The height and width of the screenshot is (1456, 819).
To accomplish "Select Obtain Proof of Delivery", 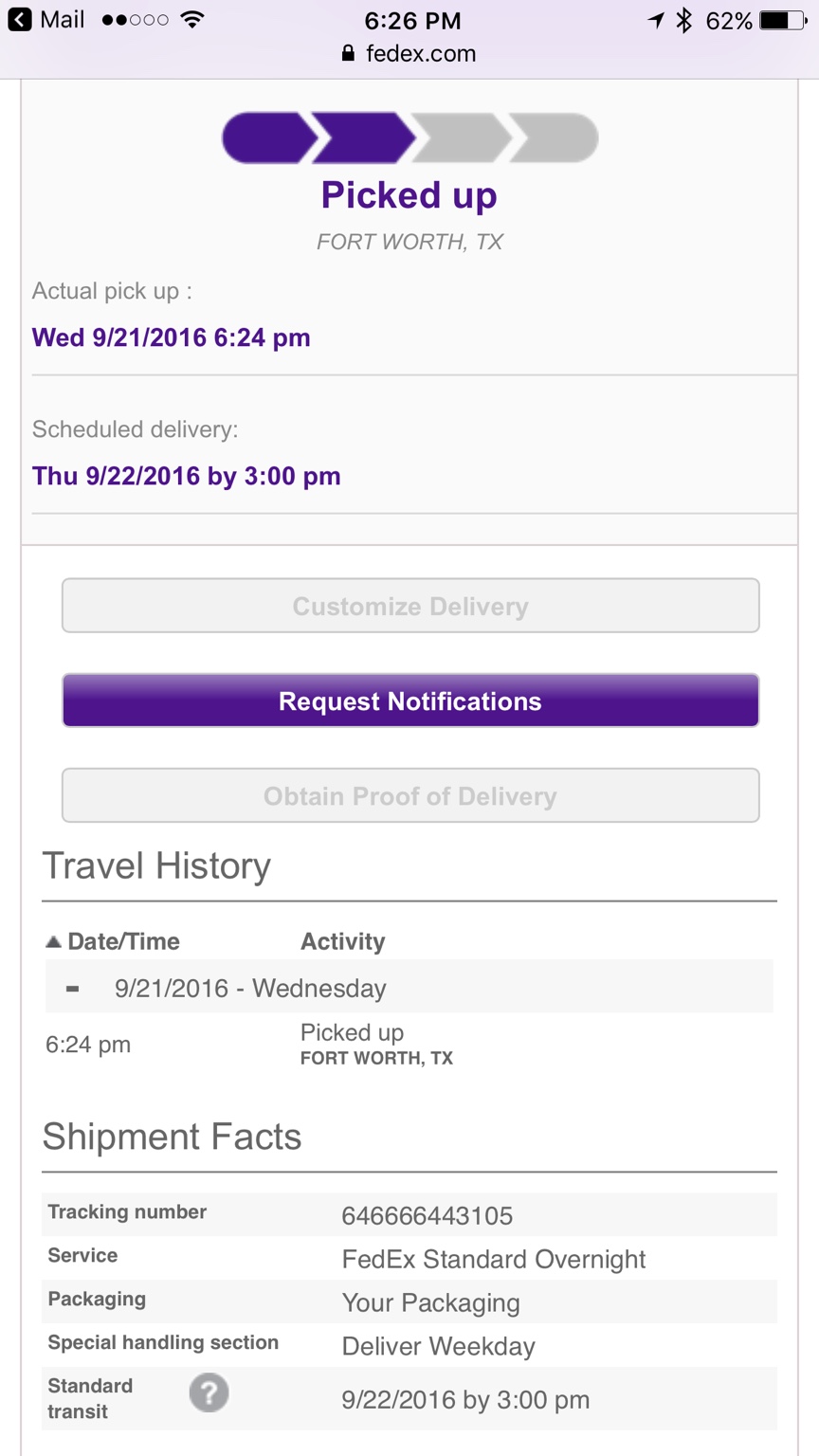I will [x=410, y=795].
